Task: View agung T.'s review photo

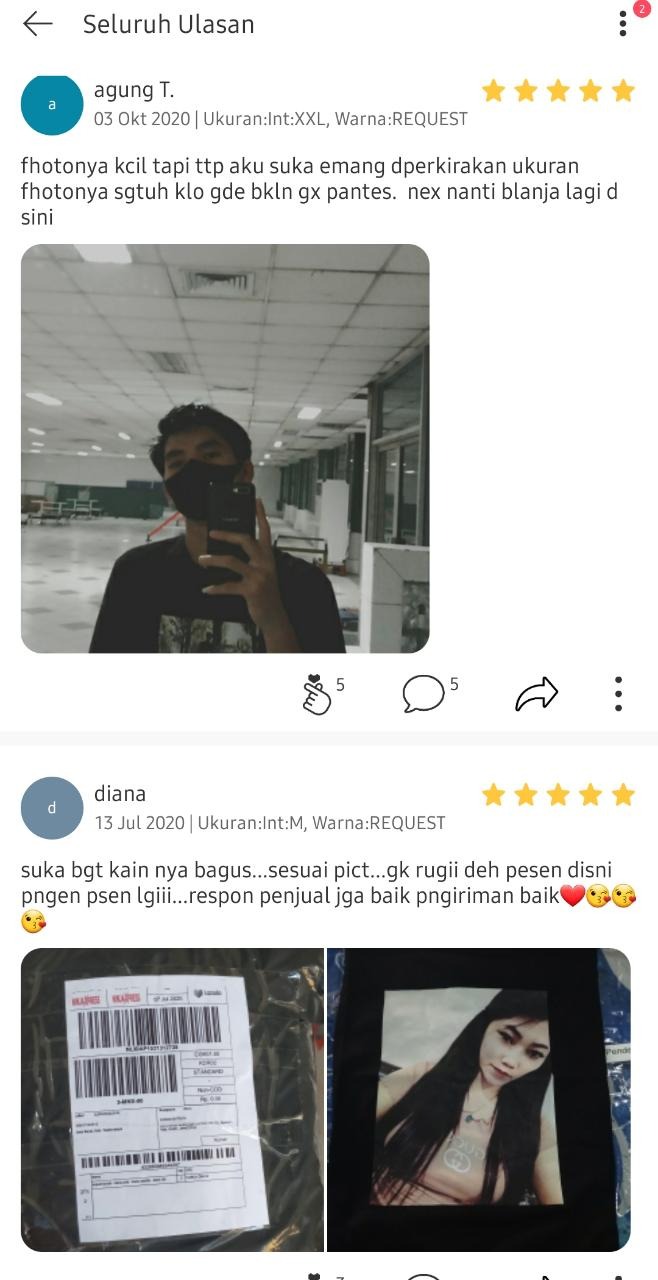Action: (225, 449)
